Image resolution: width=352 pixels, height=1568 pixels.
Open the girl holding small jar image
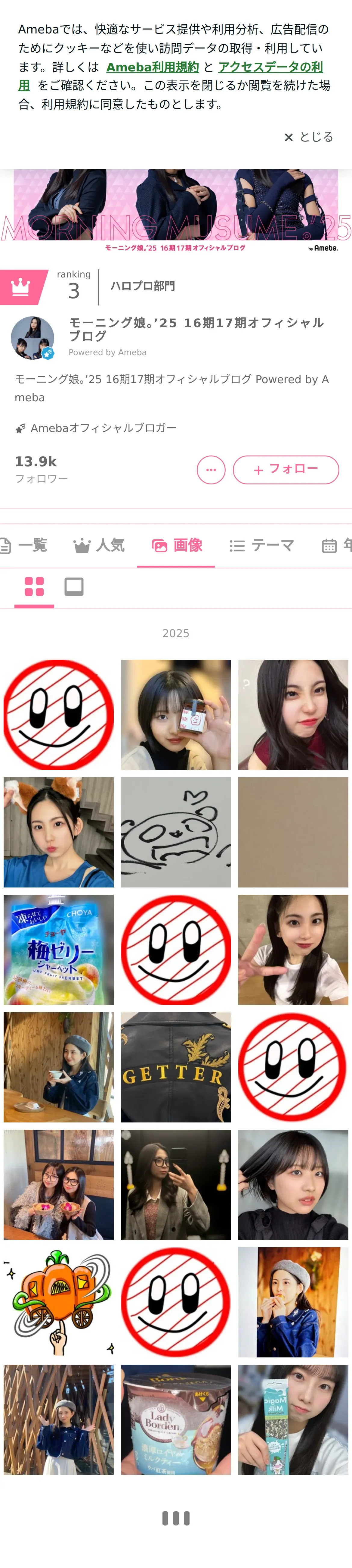pyautogui.click(x=176, y=715)
